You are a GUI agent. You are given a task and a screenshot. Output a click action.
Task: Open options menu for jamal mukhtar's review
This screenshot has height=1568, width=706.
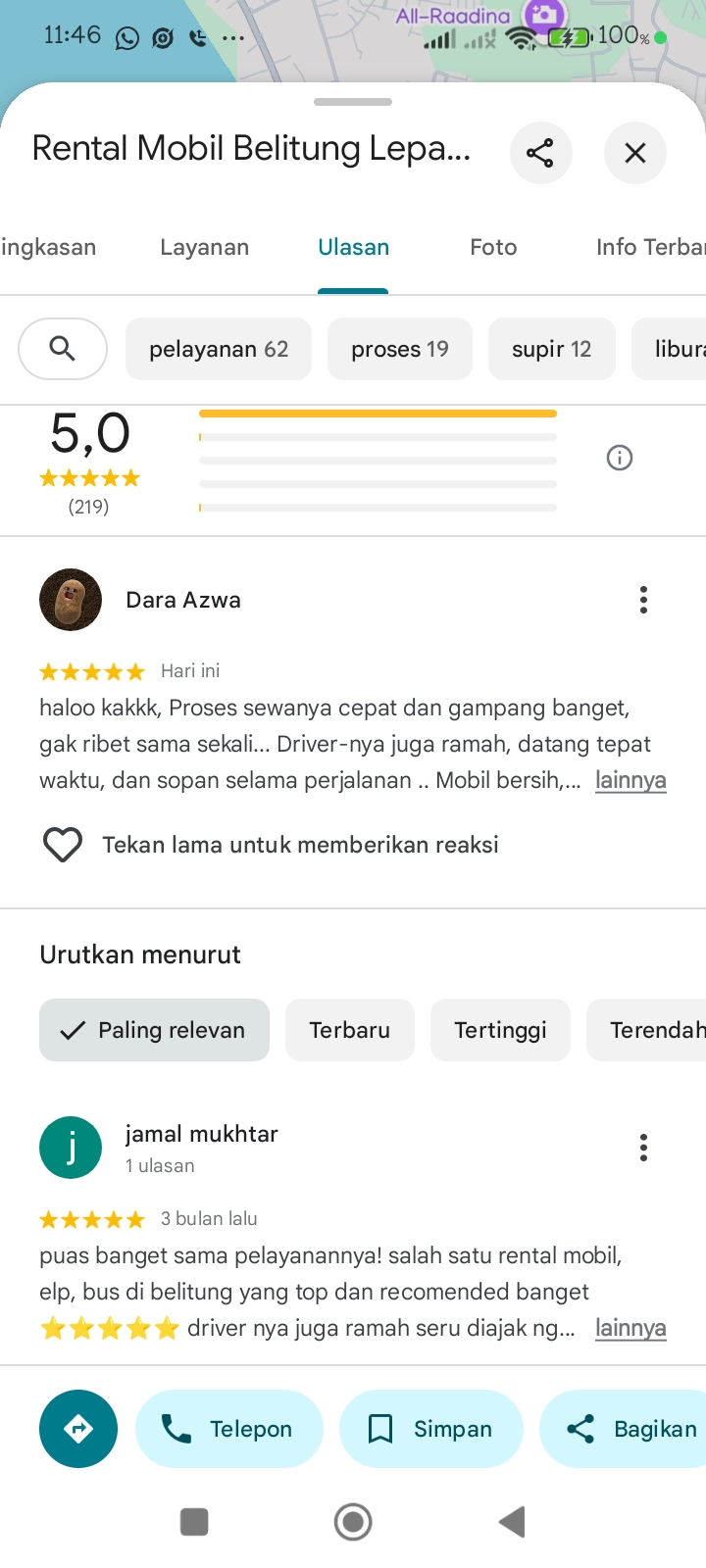click(643, 1148)
